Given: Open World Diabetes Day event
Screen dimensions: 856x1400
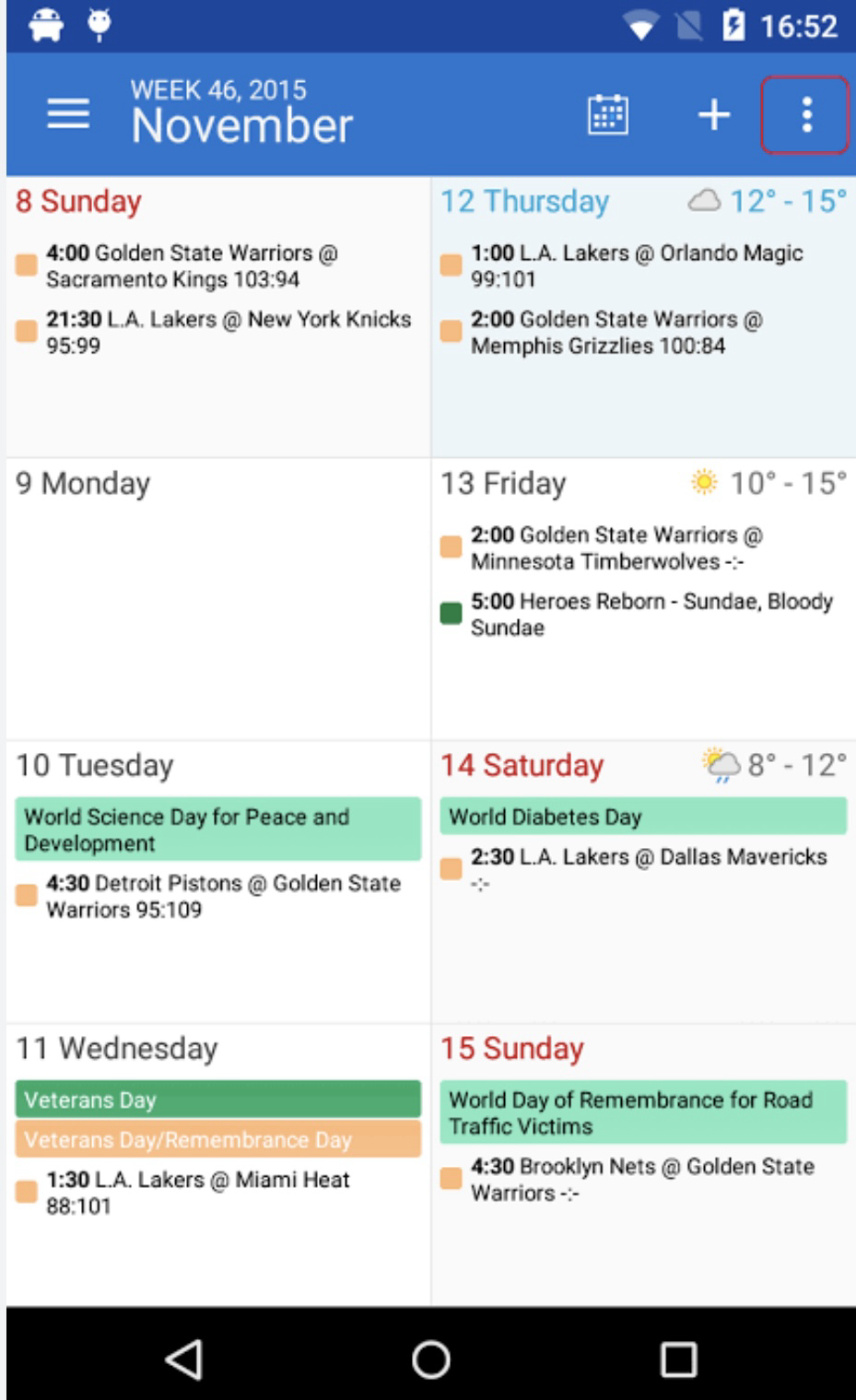Looking at the screenshot, I should coord(643,817).
